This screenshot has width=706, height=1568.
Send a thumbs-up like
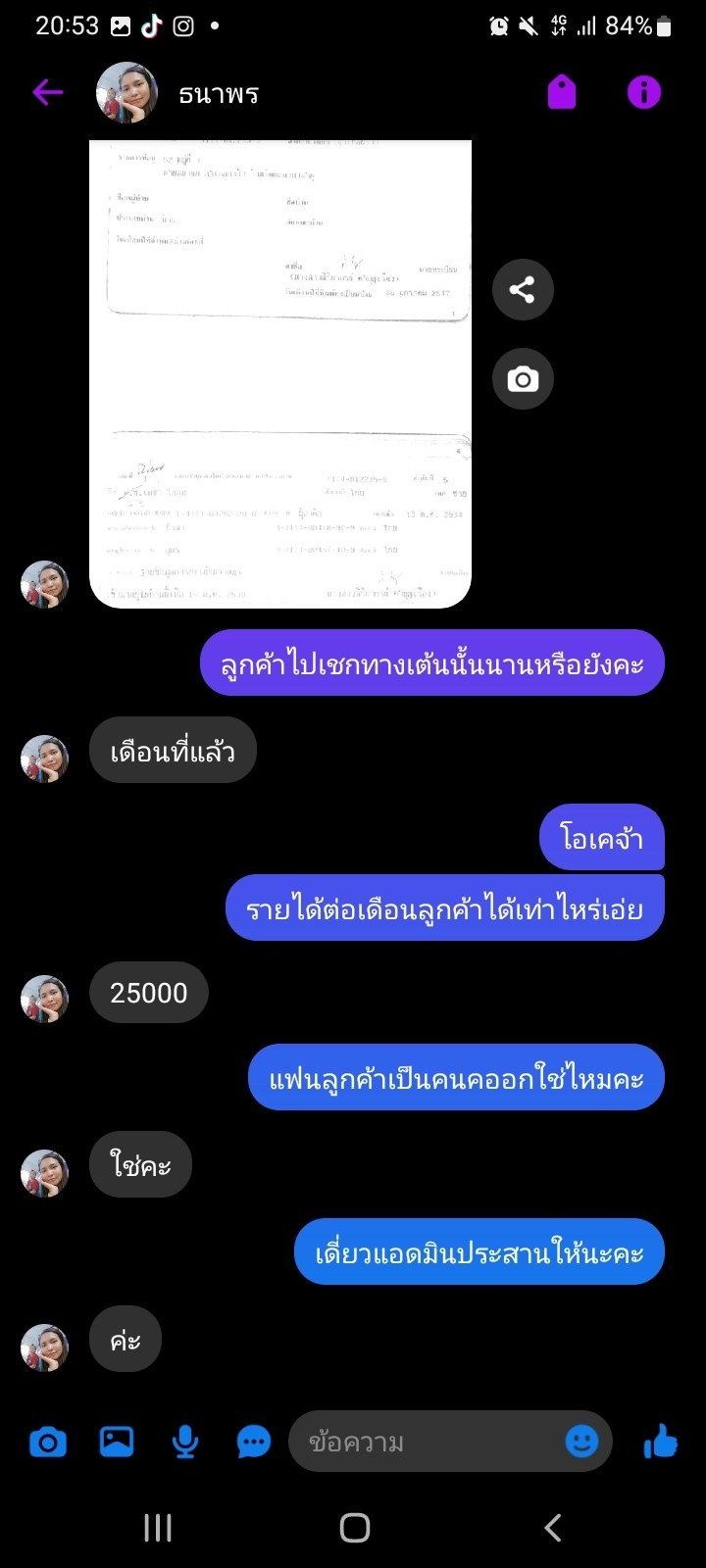pyautogui.click(x=661, y=1442)
